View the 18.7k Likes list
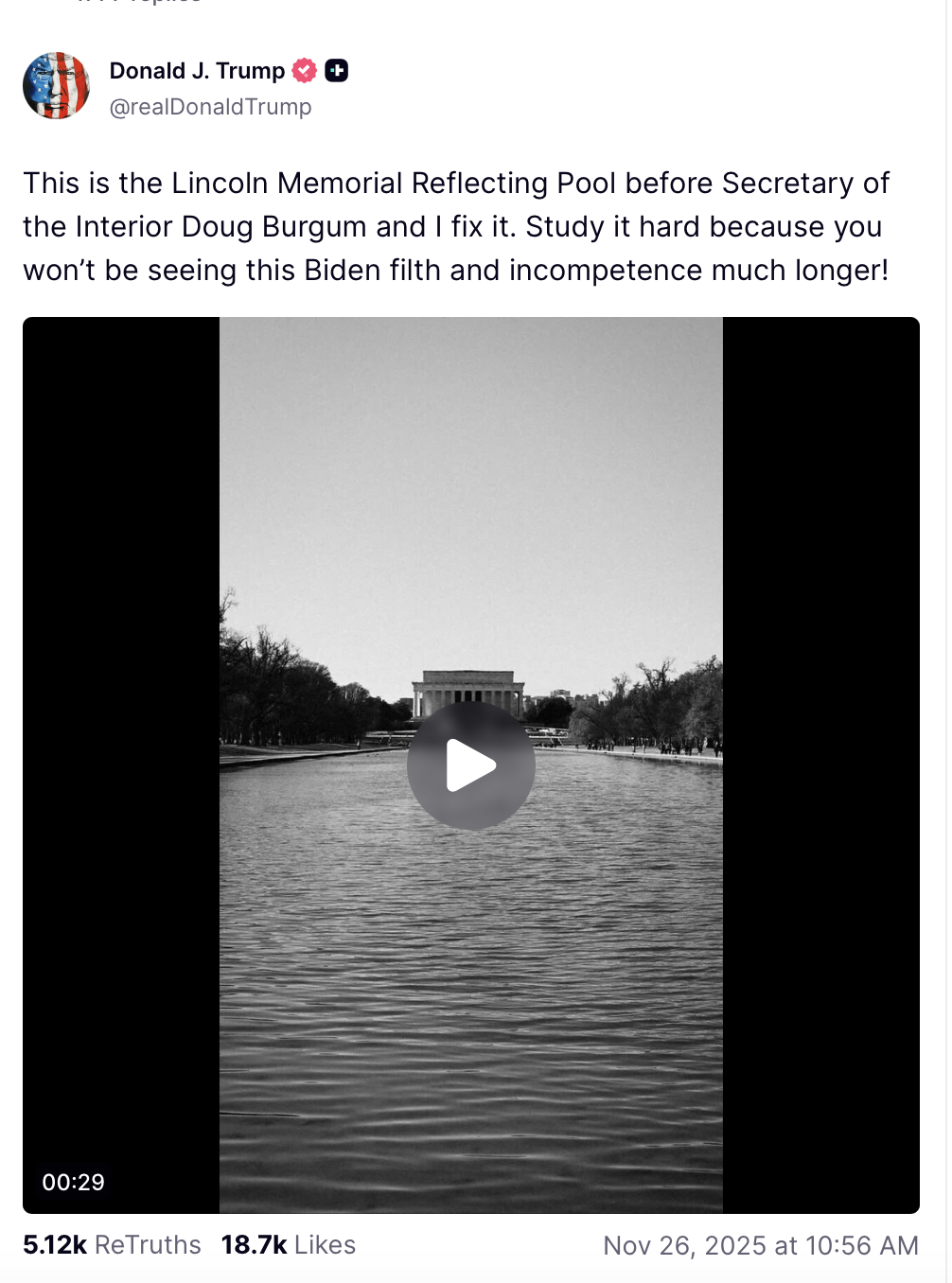 288,1245
